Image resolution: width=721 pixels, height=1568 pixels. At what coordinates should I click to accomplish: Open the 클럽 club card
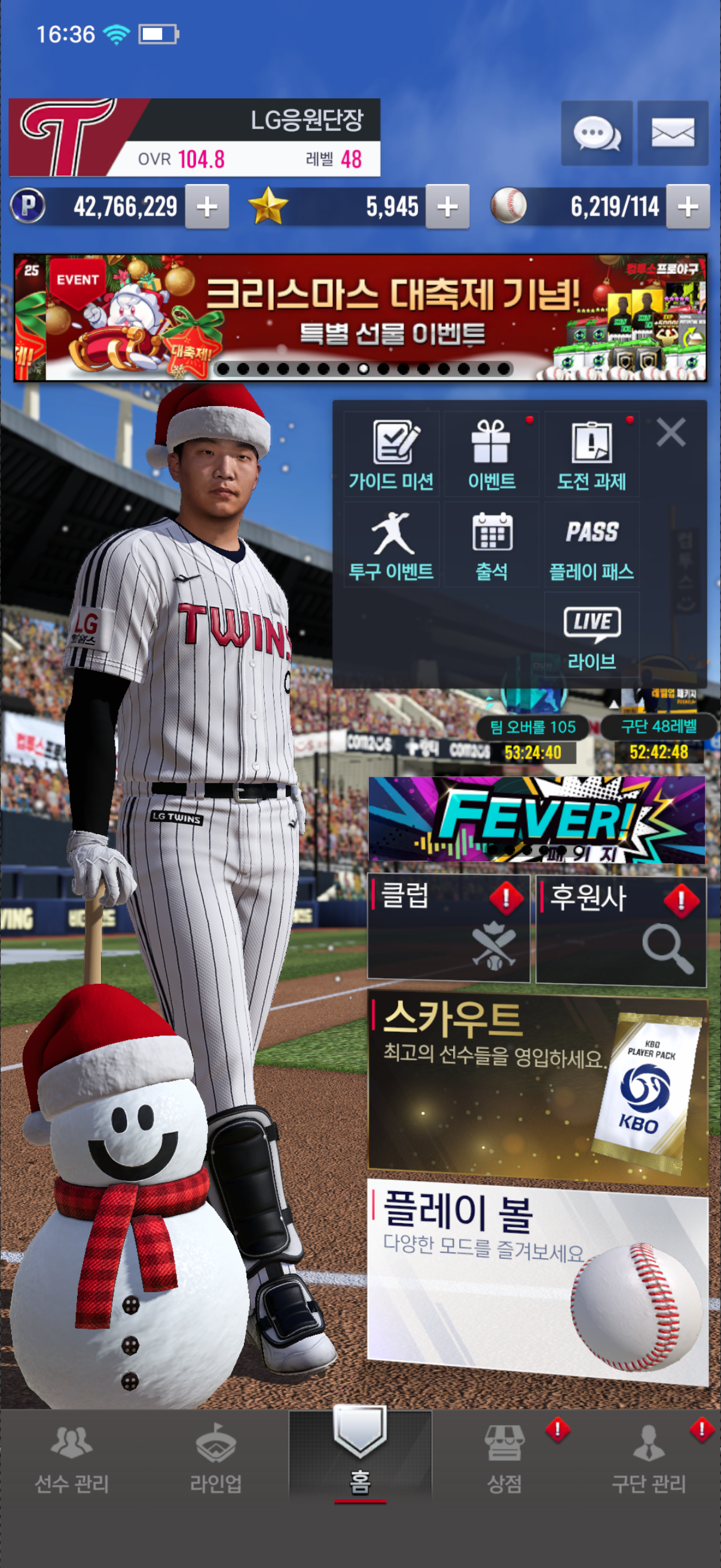click(x=448, y=928)
